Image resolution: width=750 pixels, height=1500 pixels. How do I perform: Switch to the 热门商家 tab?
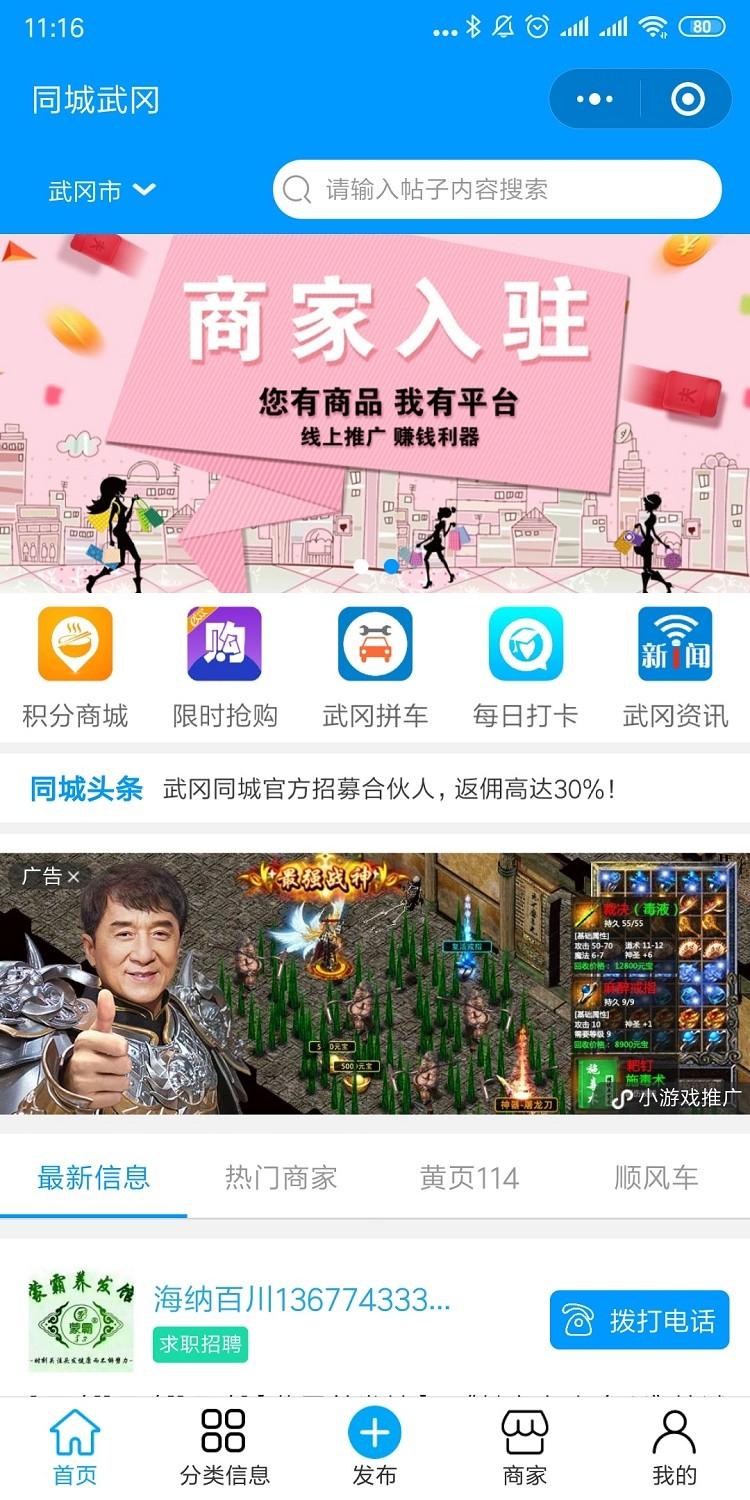pos(281,1177)
